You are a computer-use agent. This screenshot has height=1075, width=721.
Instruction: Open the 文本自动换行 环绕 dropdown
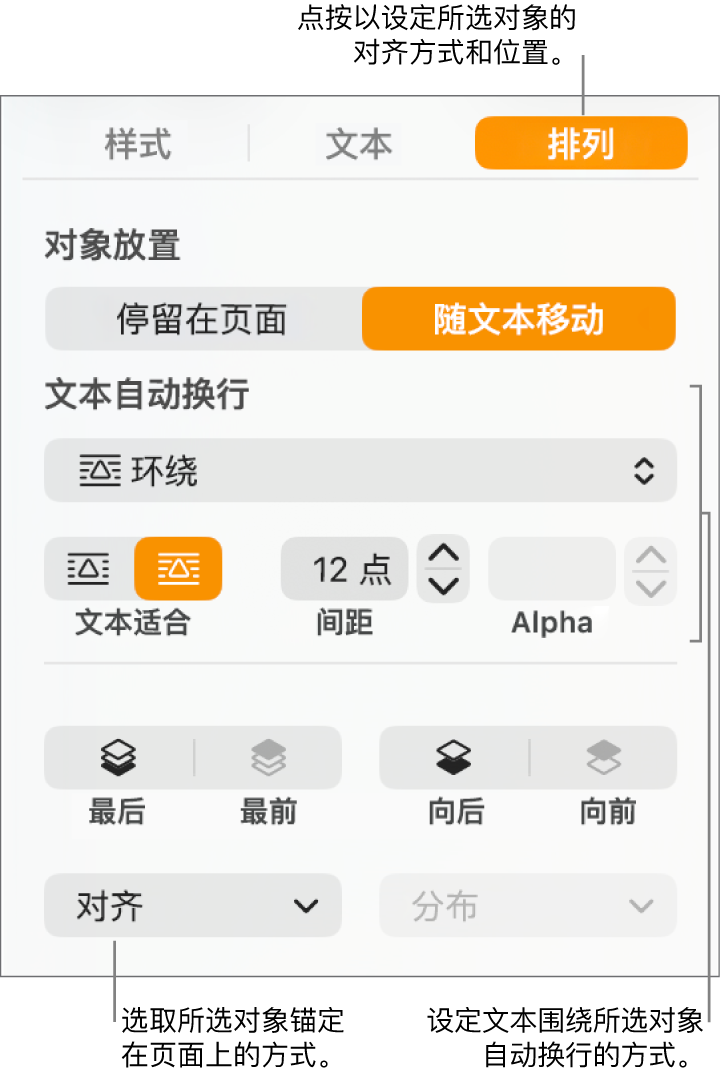point(360,470)
